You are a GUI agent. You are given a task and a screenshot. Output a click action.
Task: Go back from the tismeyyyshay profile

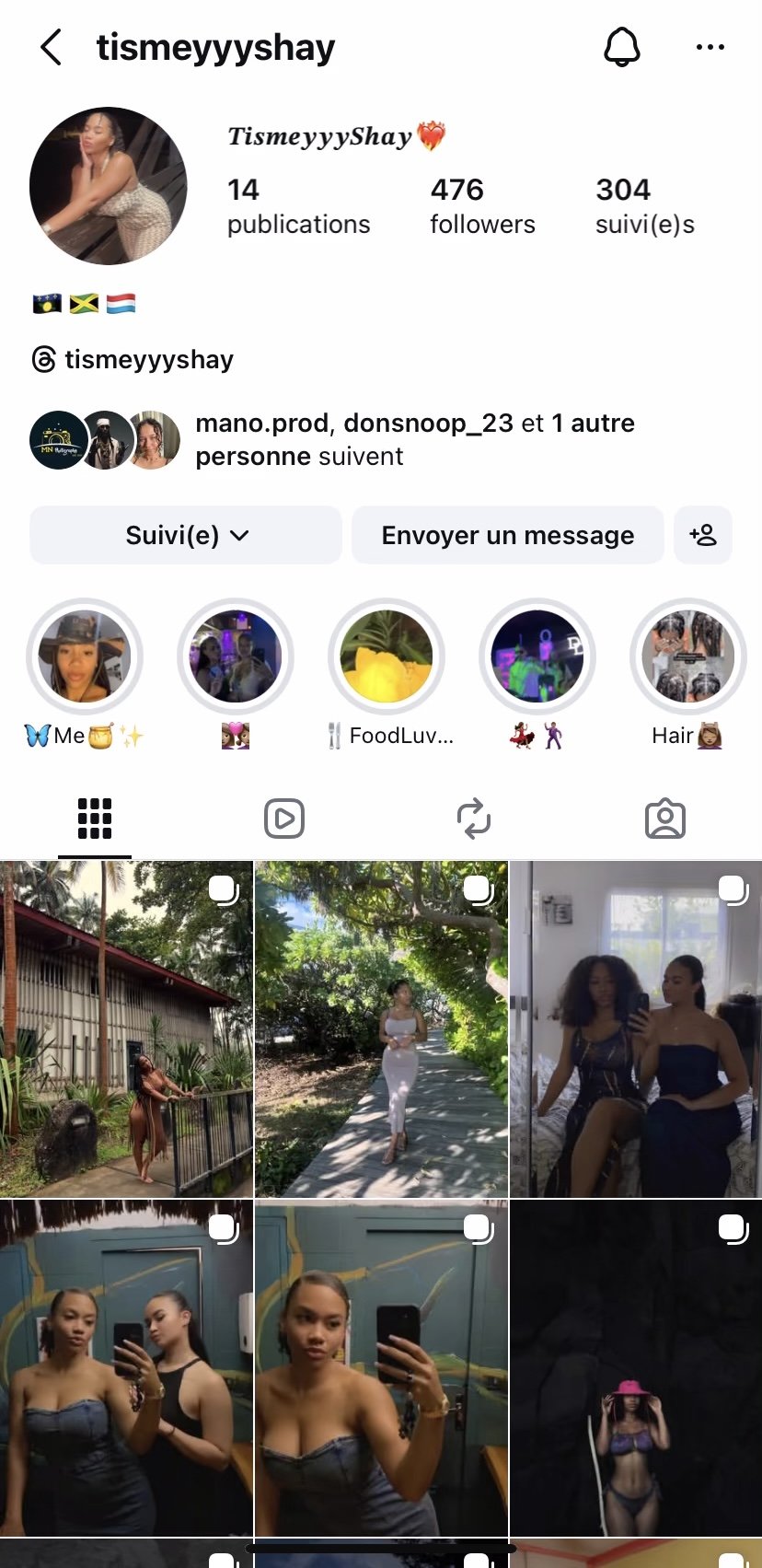[52, 47]
